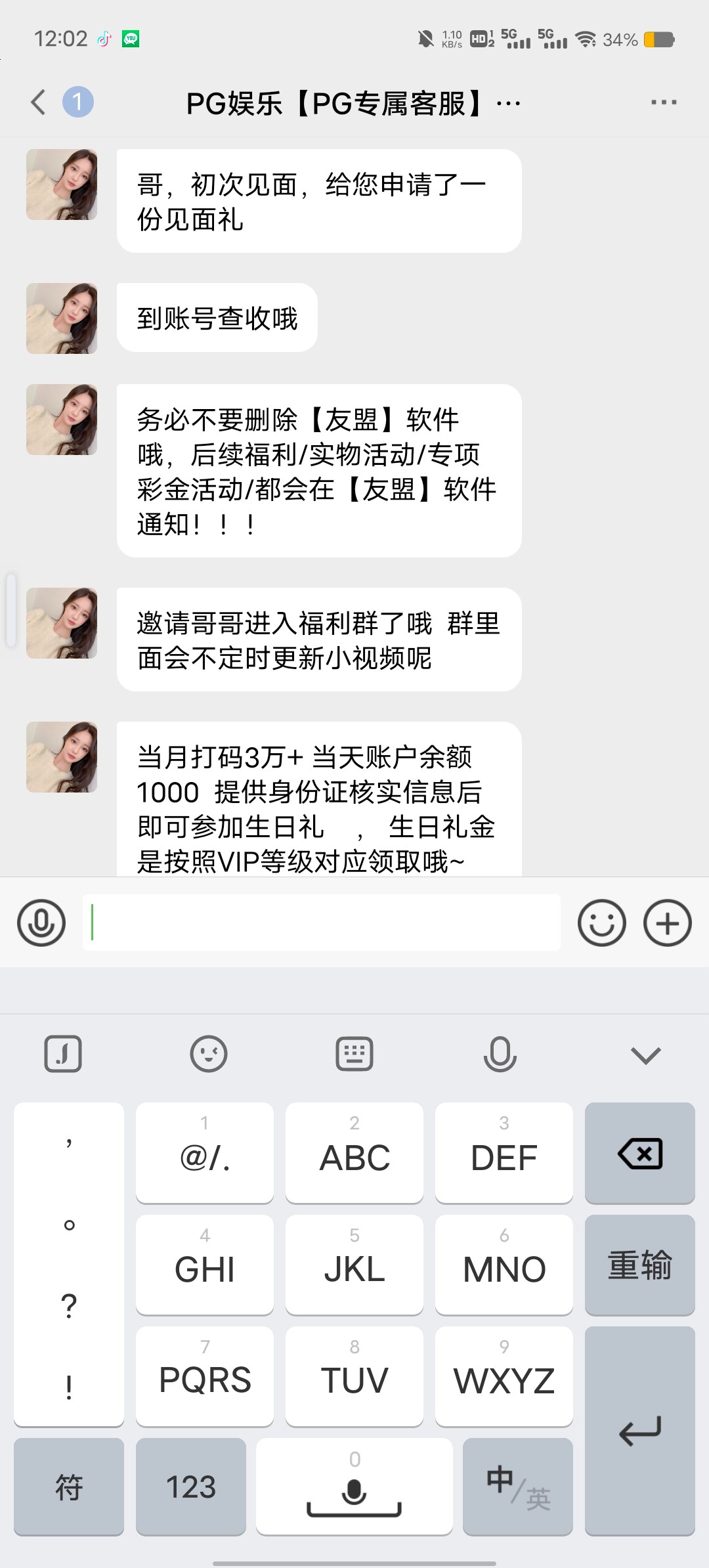Toggle 中/英 input language

[517, 1487]
